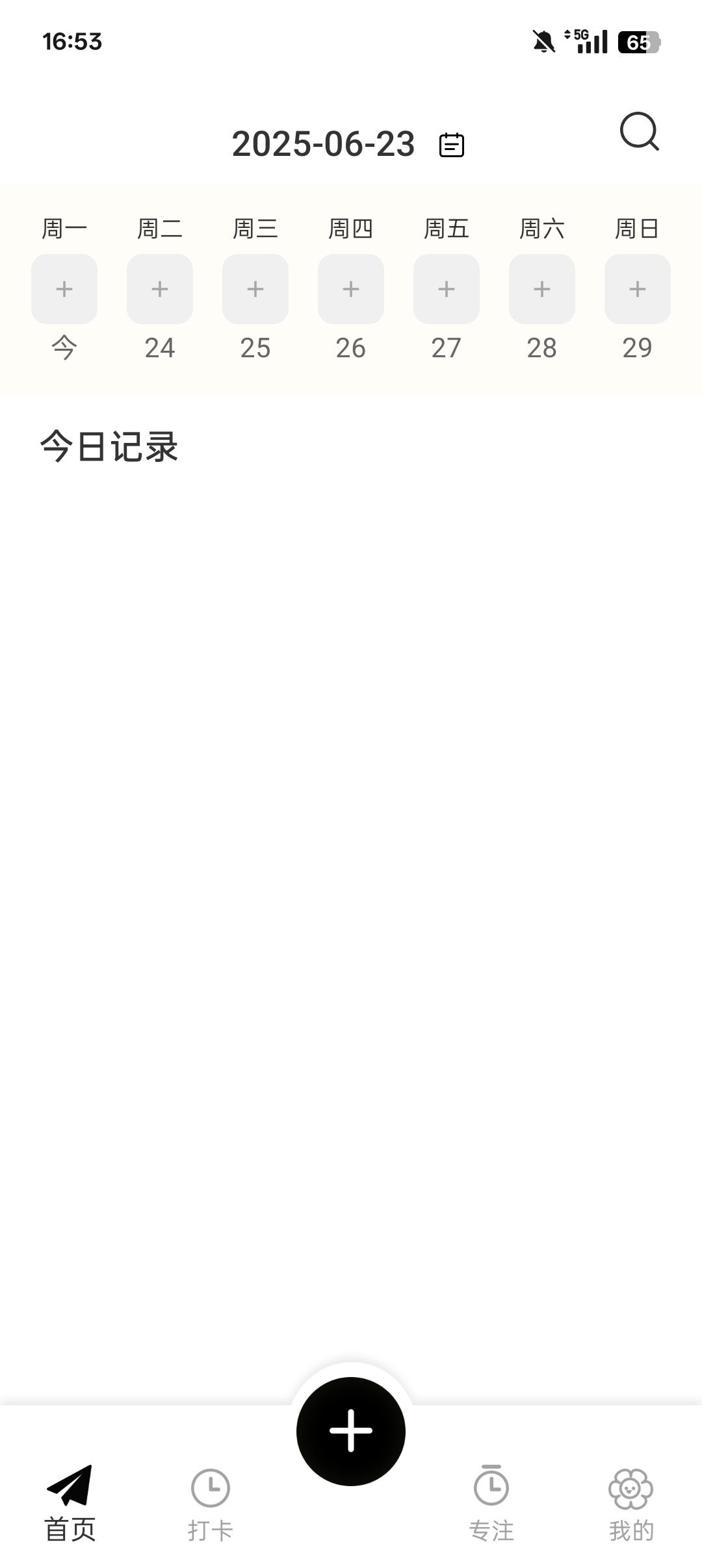
Task: Add a record for 周二 24
Action: 160,289
